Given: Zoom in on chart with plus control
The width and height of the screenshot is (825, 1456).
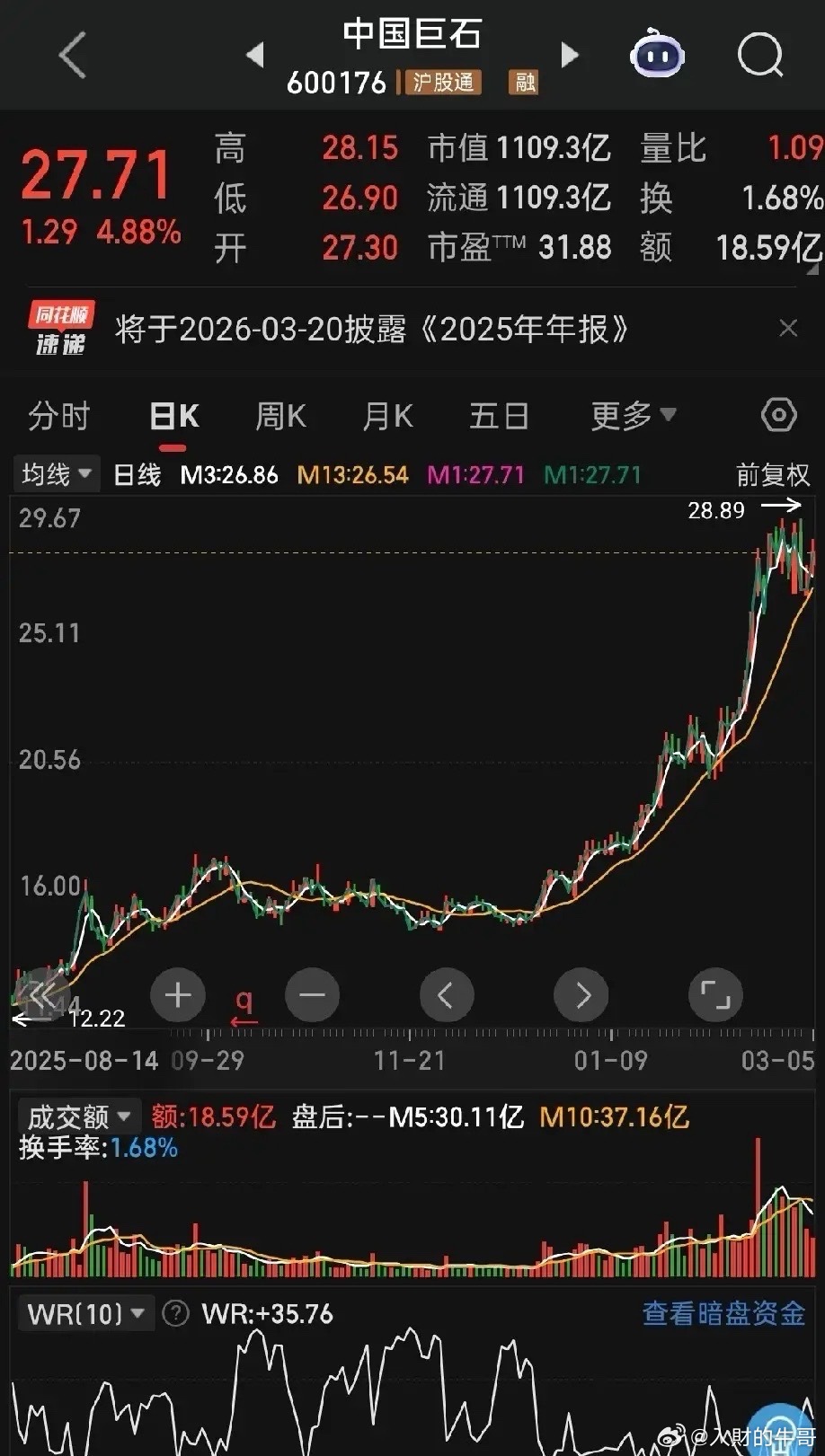Looking at the screenshot, I should 177,994.
